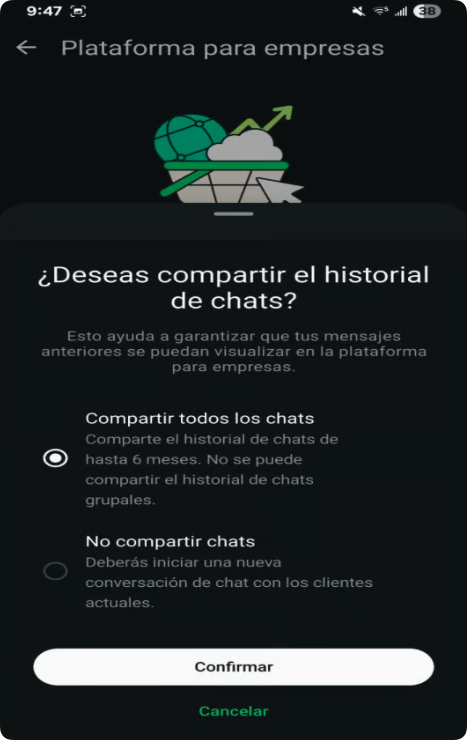Image resolution: width=467 pixels, height=740 pixels.
Task: Dismiss the dialog with Cancelar
Action: point(234,711)
